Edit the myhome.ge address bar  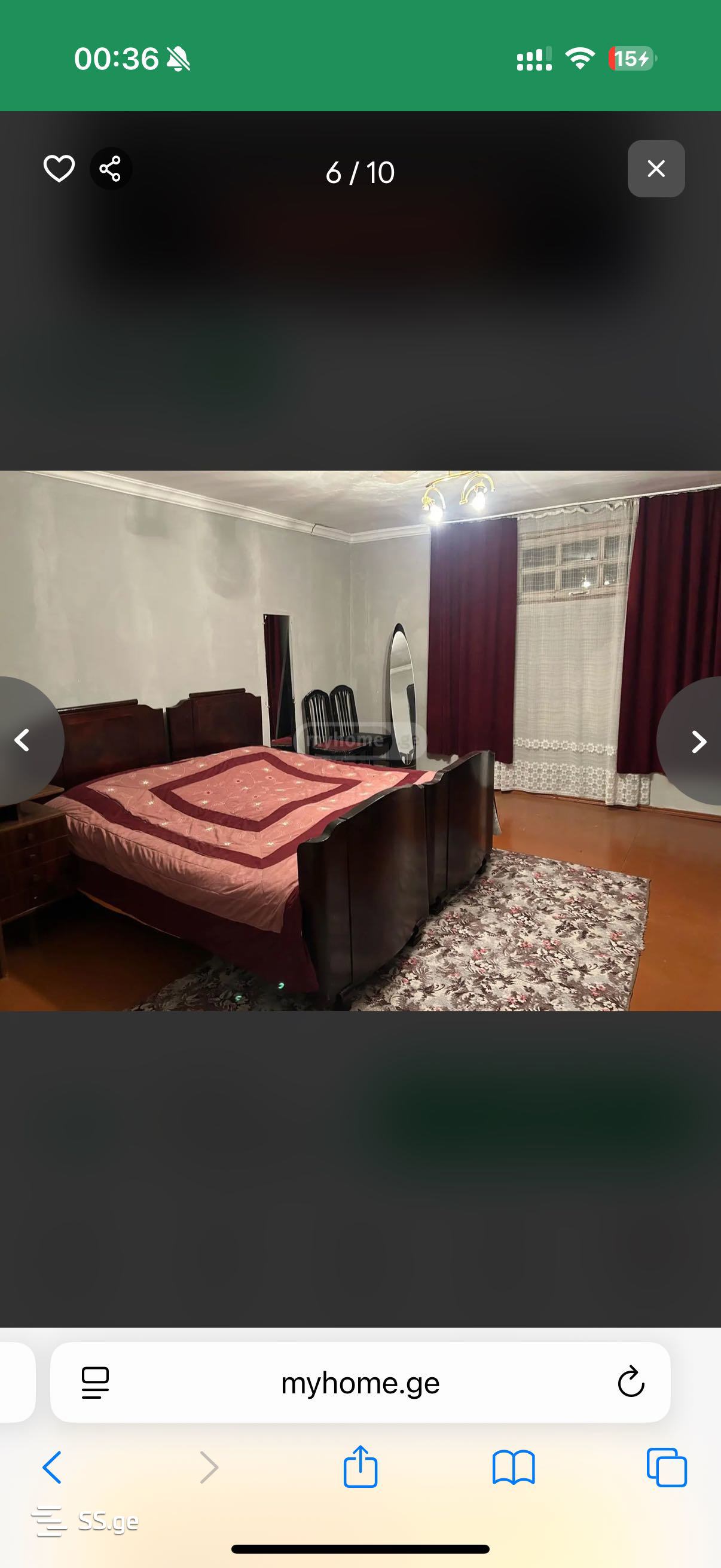tap(360, 1383)
